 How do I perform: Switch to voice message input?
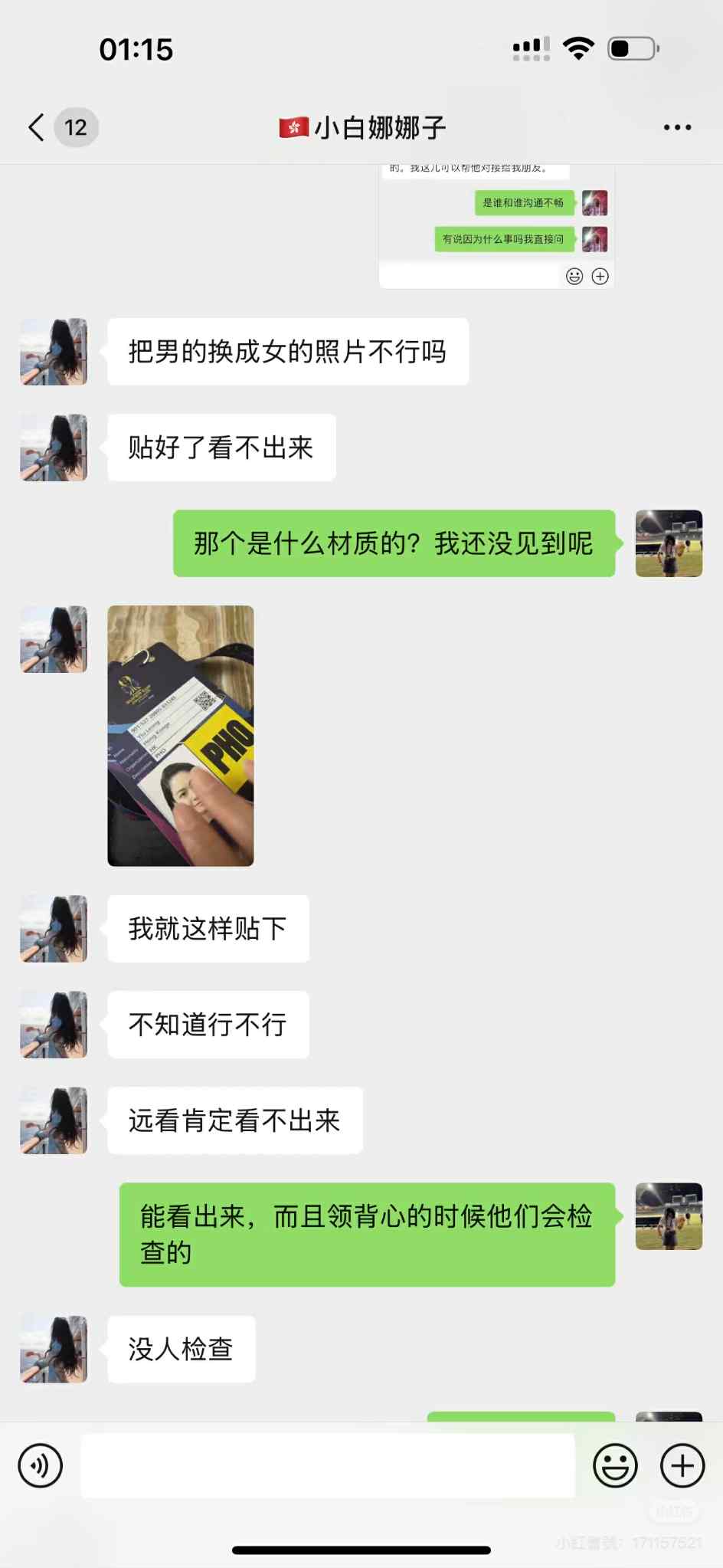pyautogui.click(x=40, y=1465)
